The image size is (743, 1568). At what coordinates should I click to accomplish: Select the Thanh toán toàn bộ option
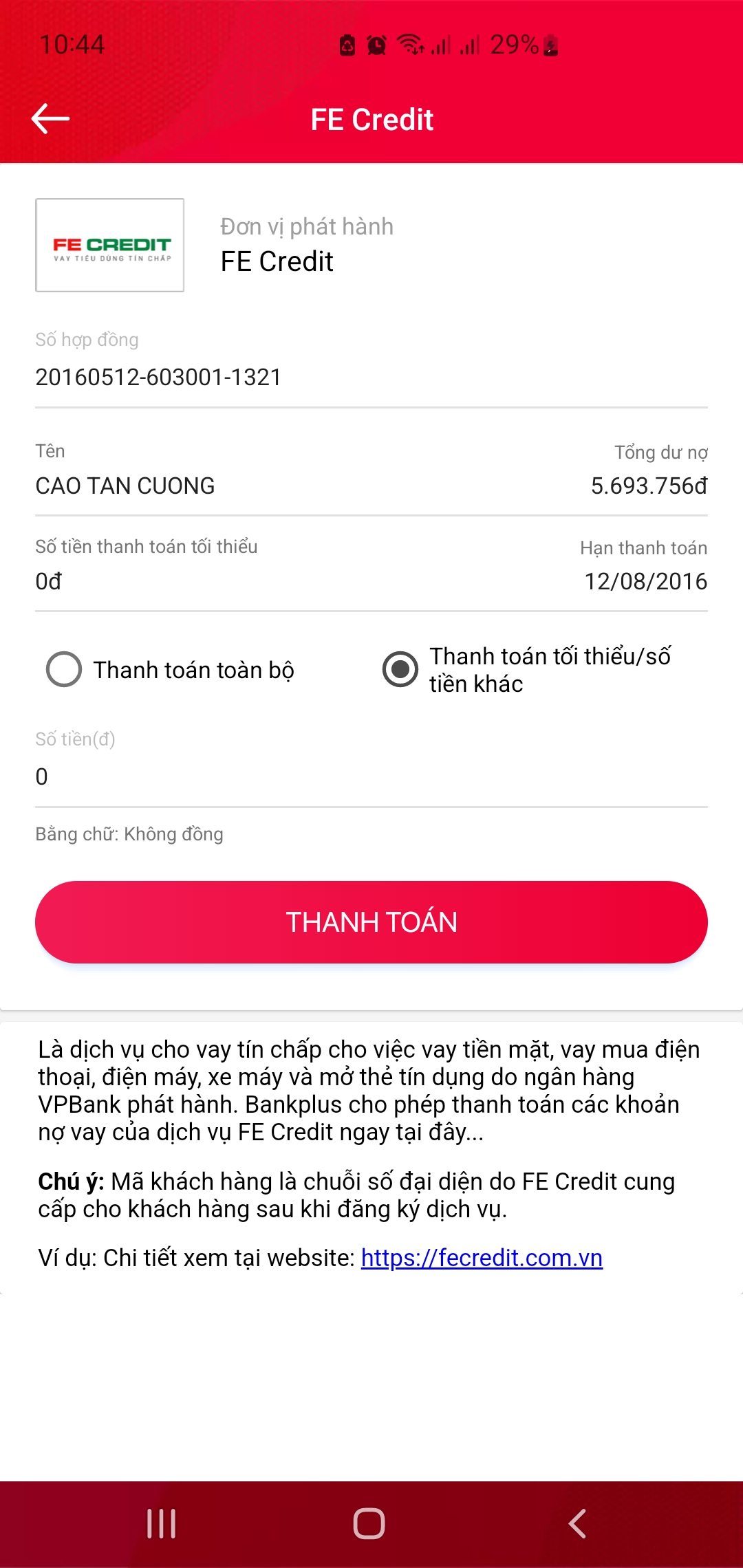tap(171, 670)
